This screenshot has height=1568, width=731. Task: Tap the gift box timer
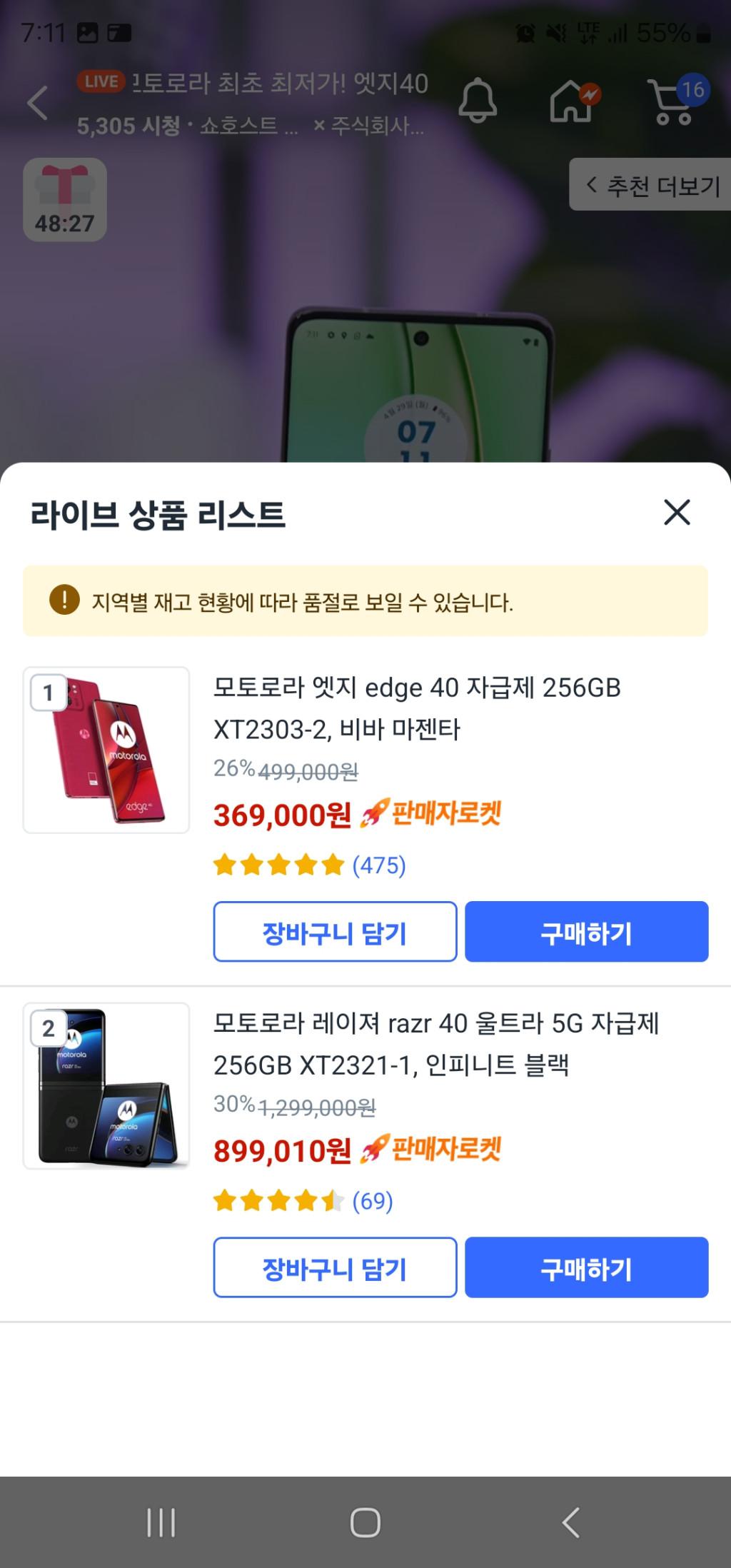pos(65,199)
